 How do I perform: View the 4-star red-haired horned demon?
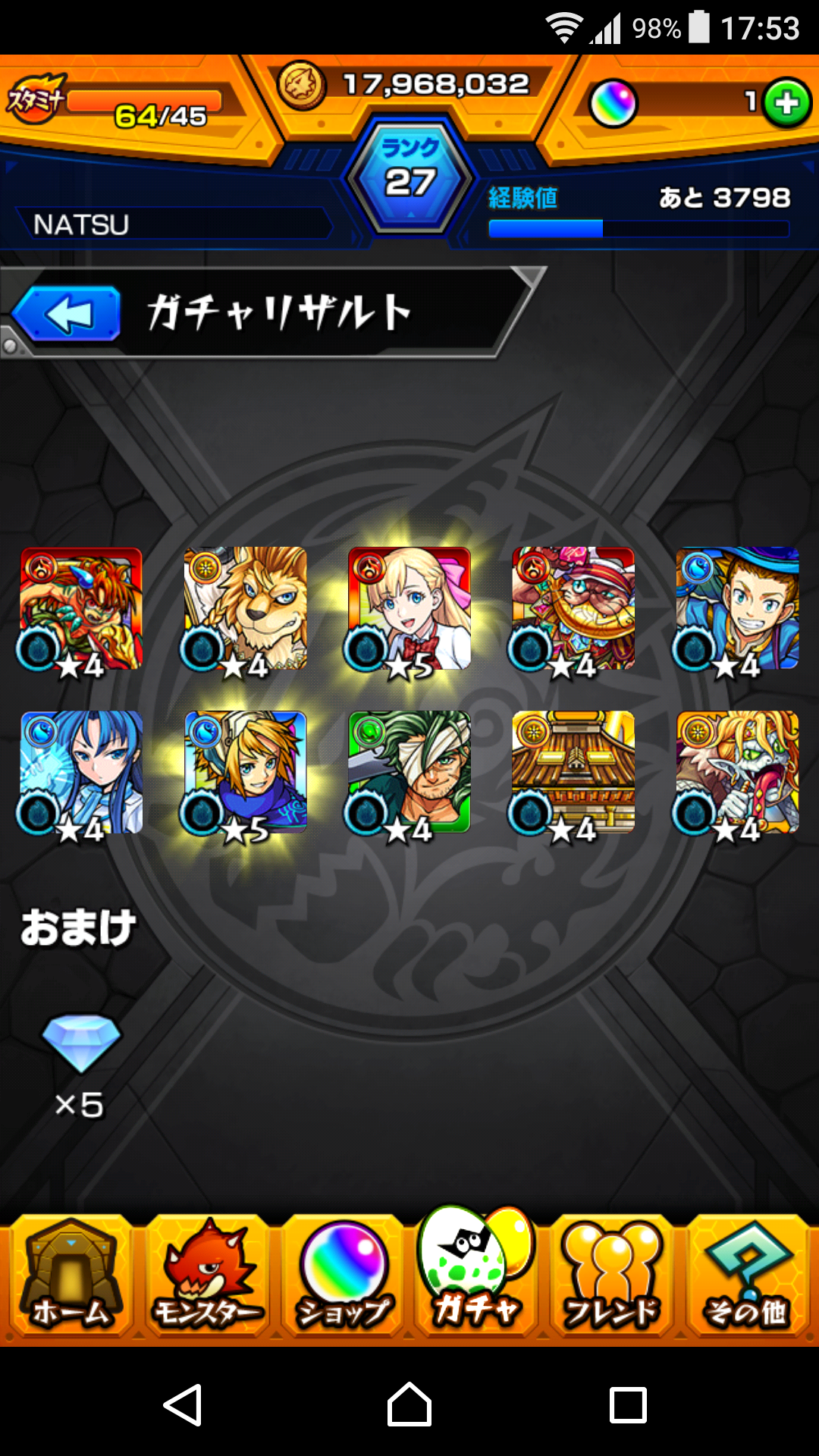pos(81,609)
